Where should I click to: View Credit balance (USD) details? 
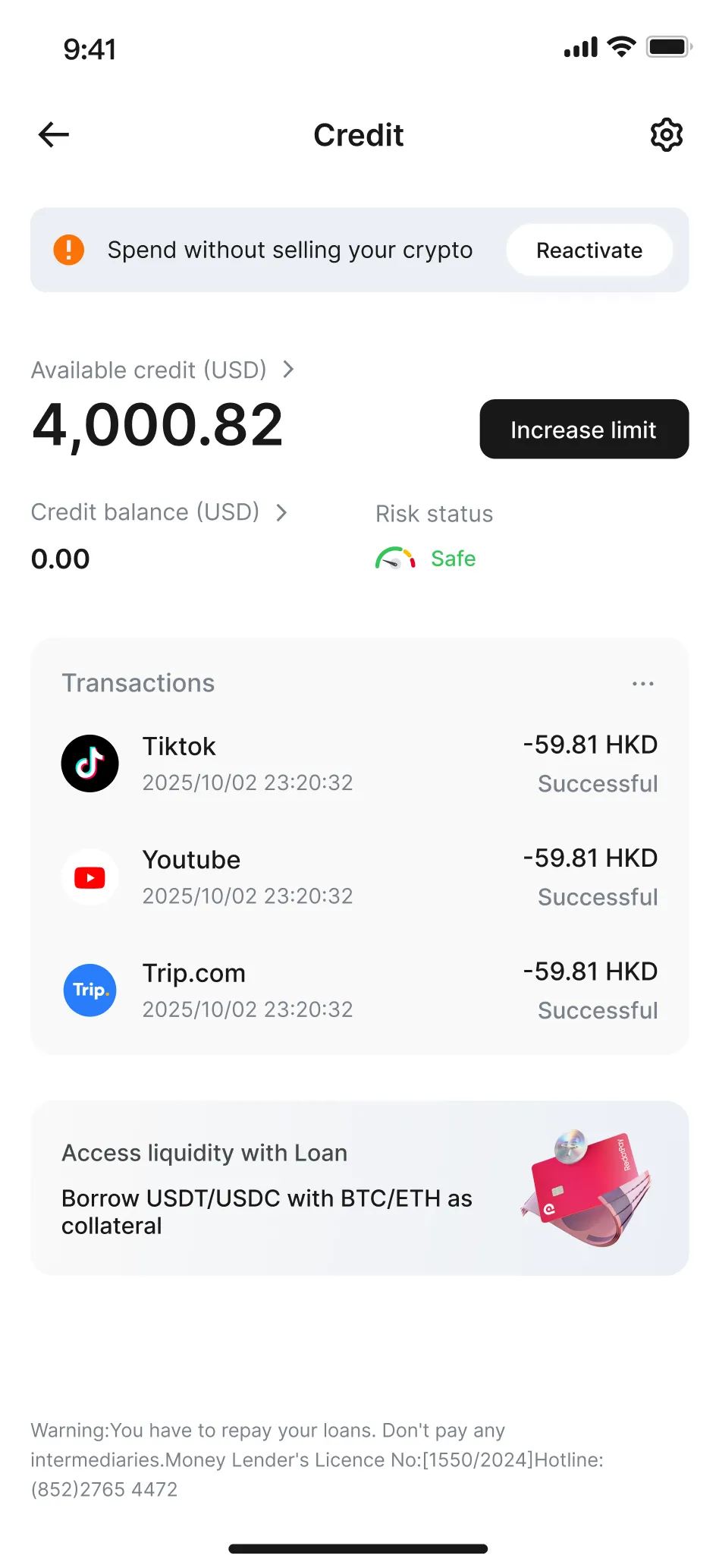[159, 512]
